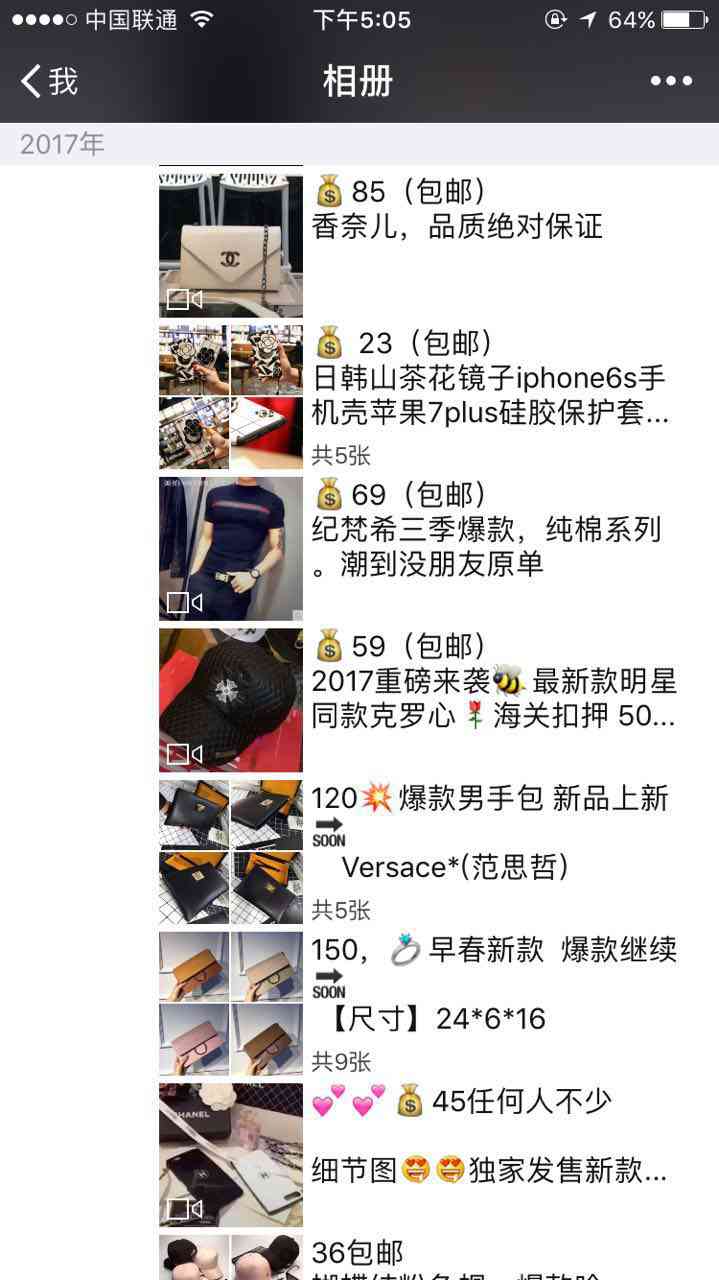Open the 150 早春新款 bag photos post
719x1280 pixels.
pos(231,1003)
